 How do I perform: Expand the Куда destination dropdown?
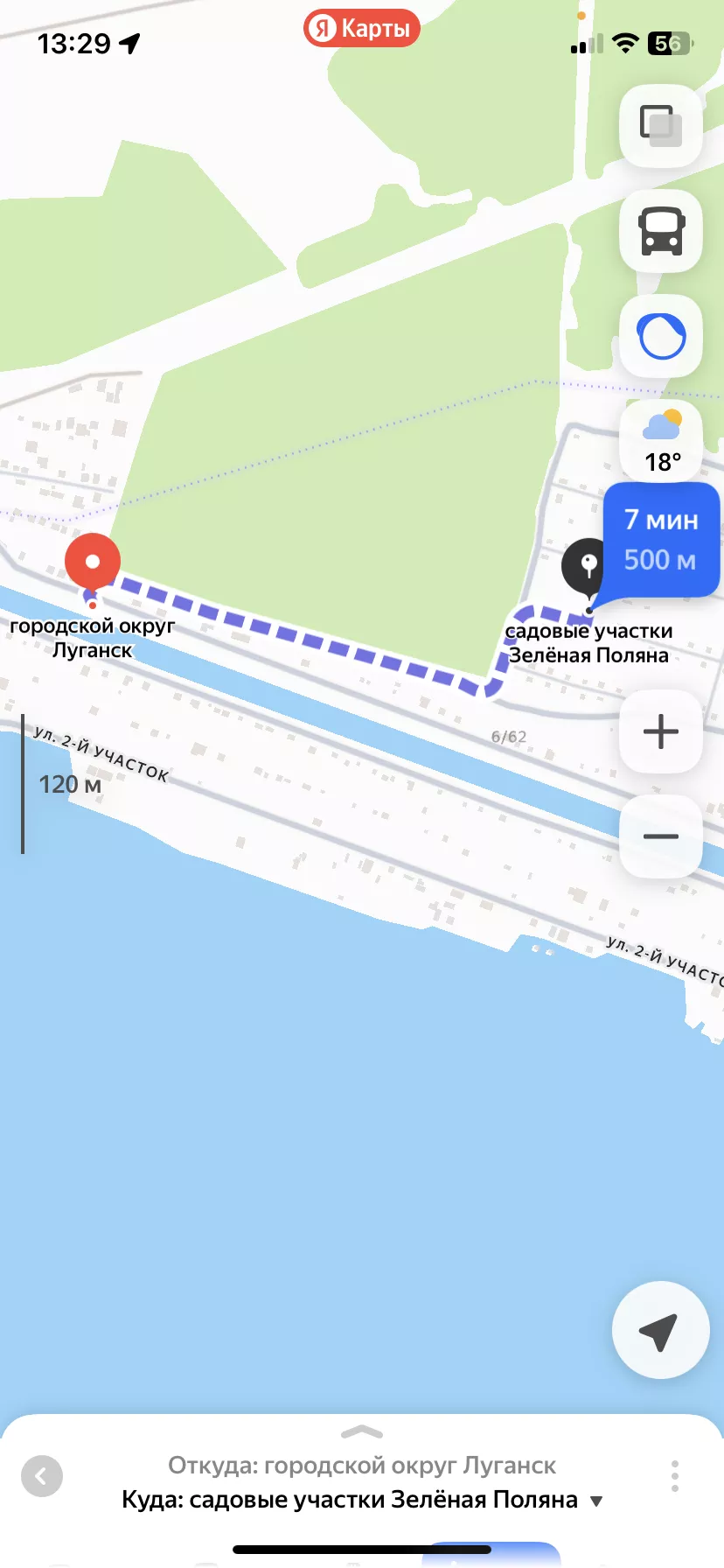click(x=596, y=1501)
